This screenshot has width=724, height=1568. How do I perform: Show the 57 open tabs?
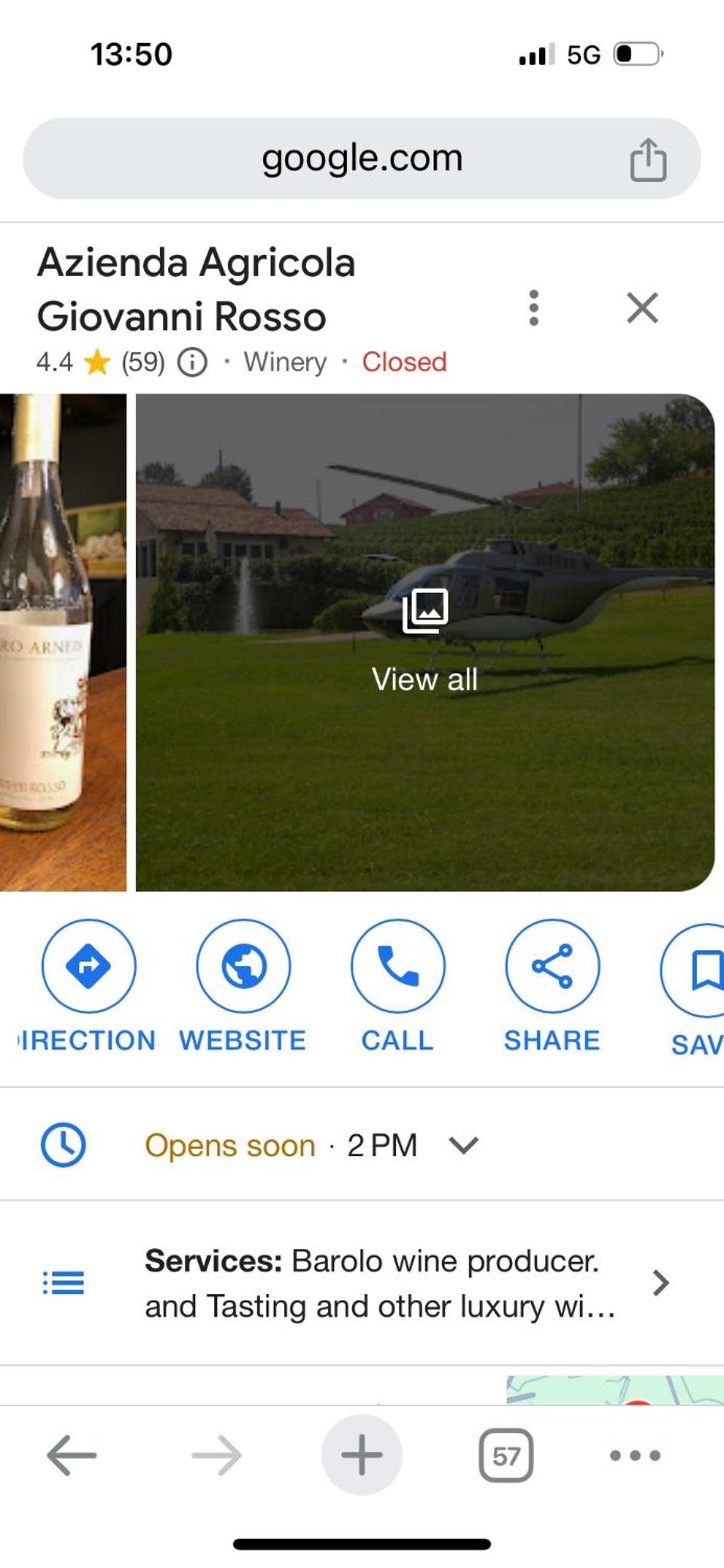click(x=506, y=1455)
